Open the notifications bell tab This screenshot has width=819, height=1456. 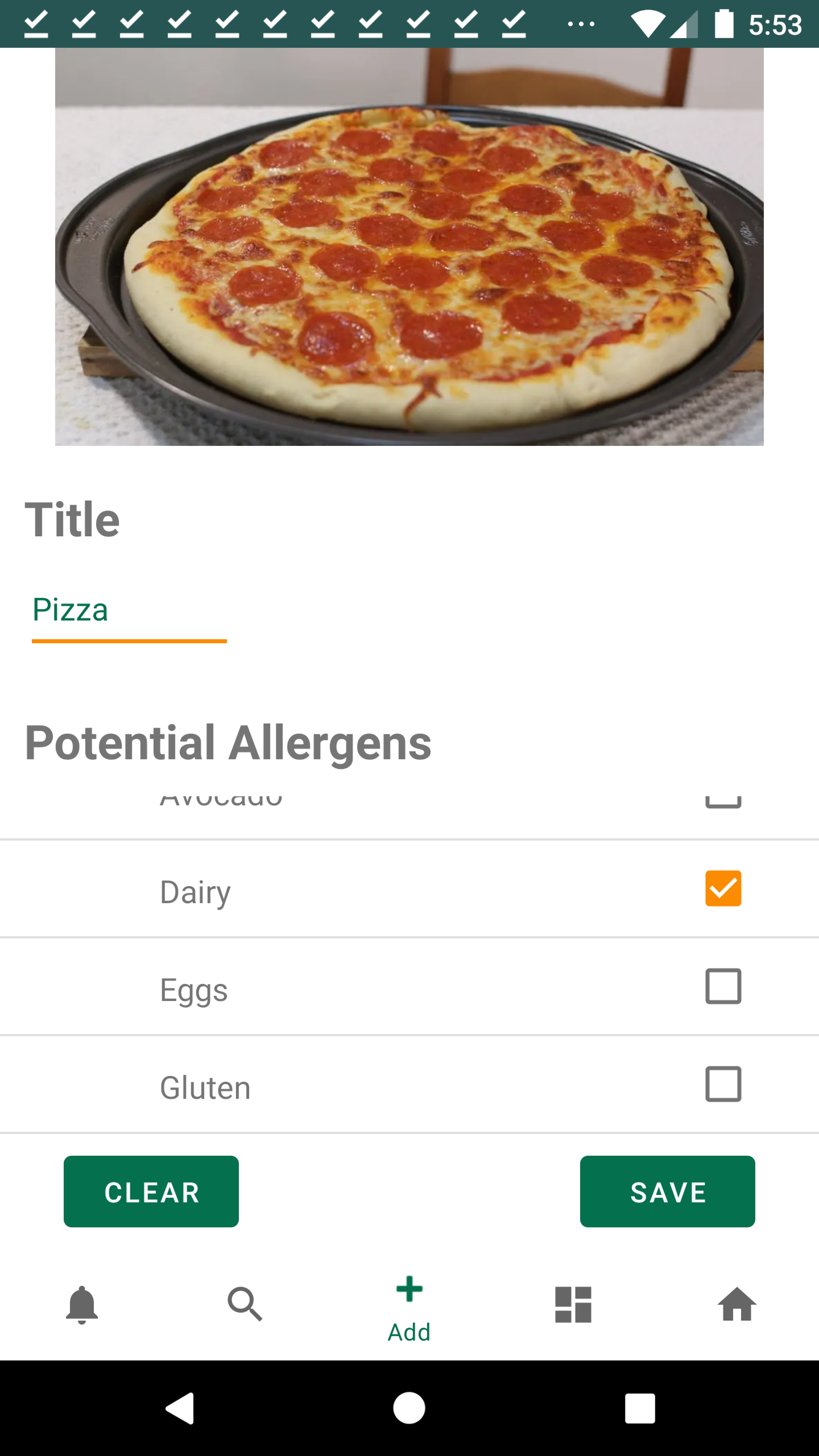click(x=82, y=1304)
